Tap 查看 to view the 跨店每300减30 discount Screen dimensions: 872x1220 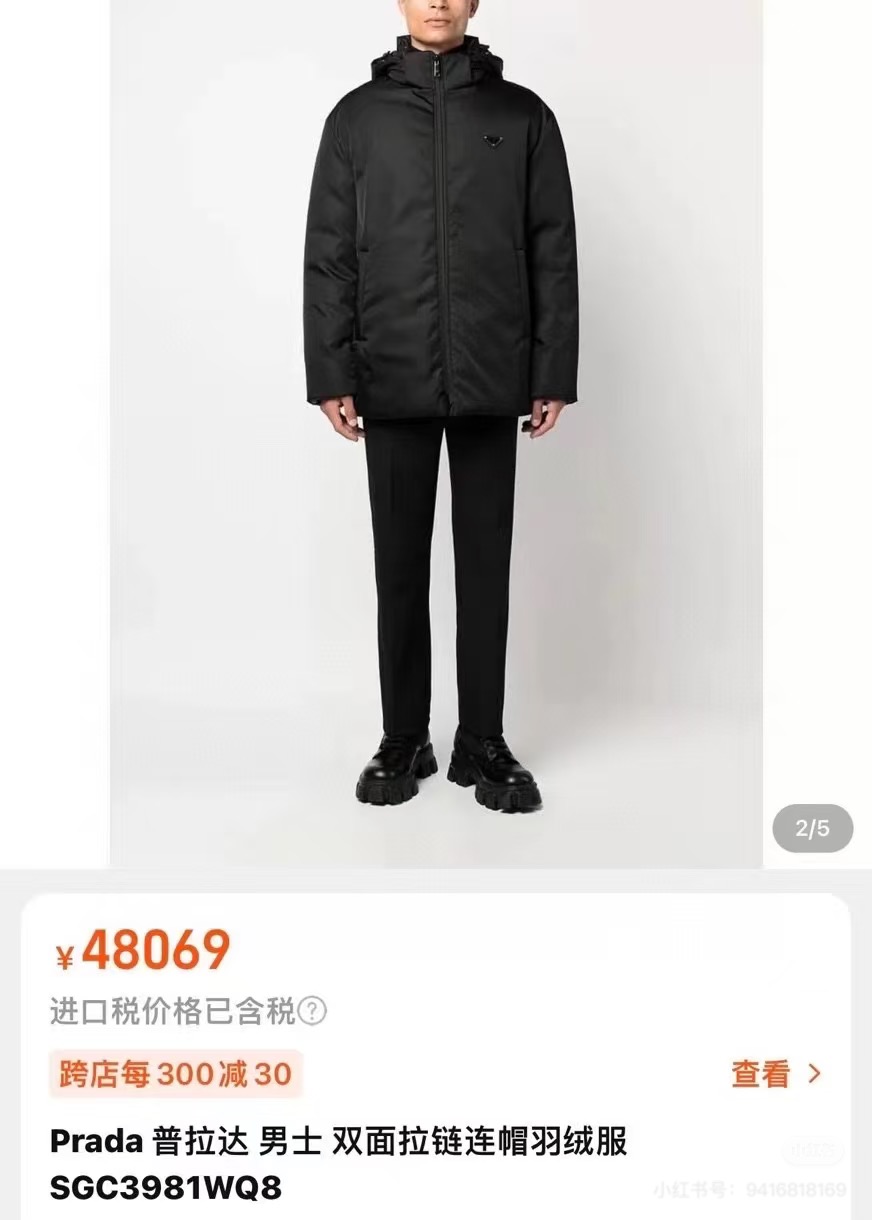pos(776,1075)
